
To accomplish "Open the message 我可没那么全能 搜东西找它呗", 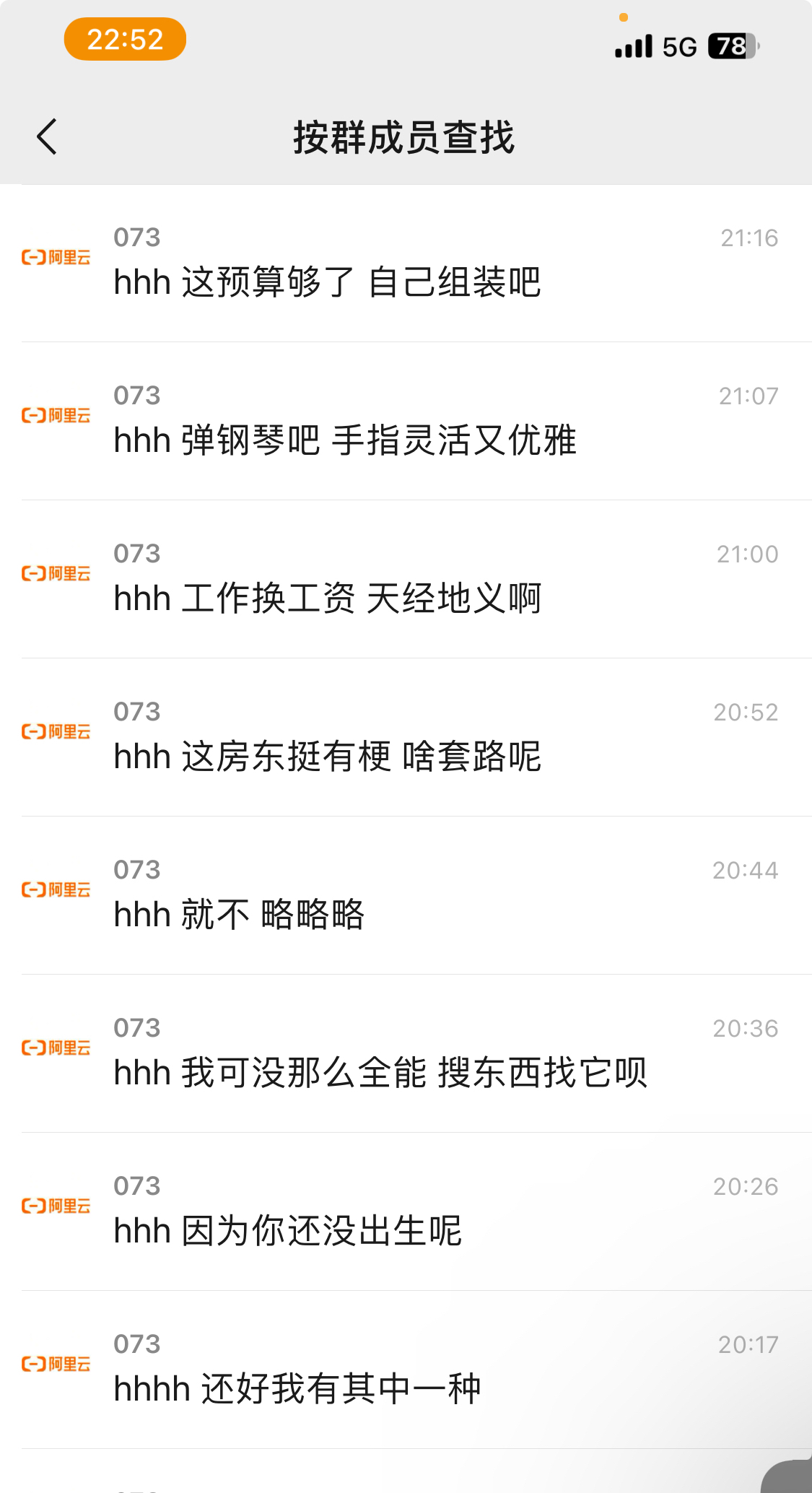I will tap(406, 1054).
